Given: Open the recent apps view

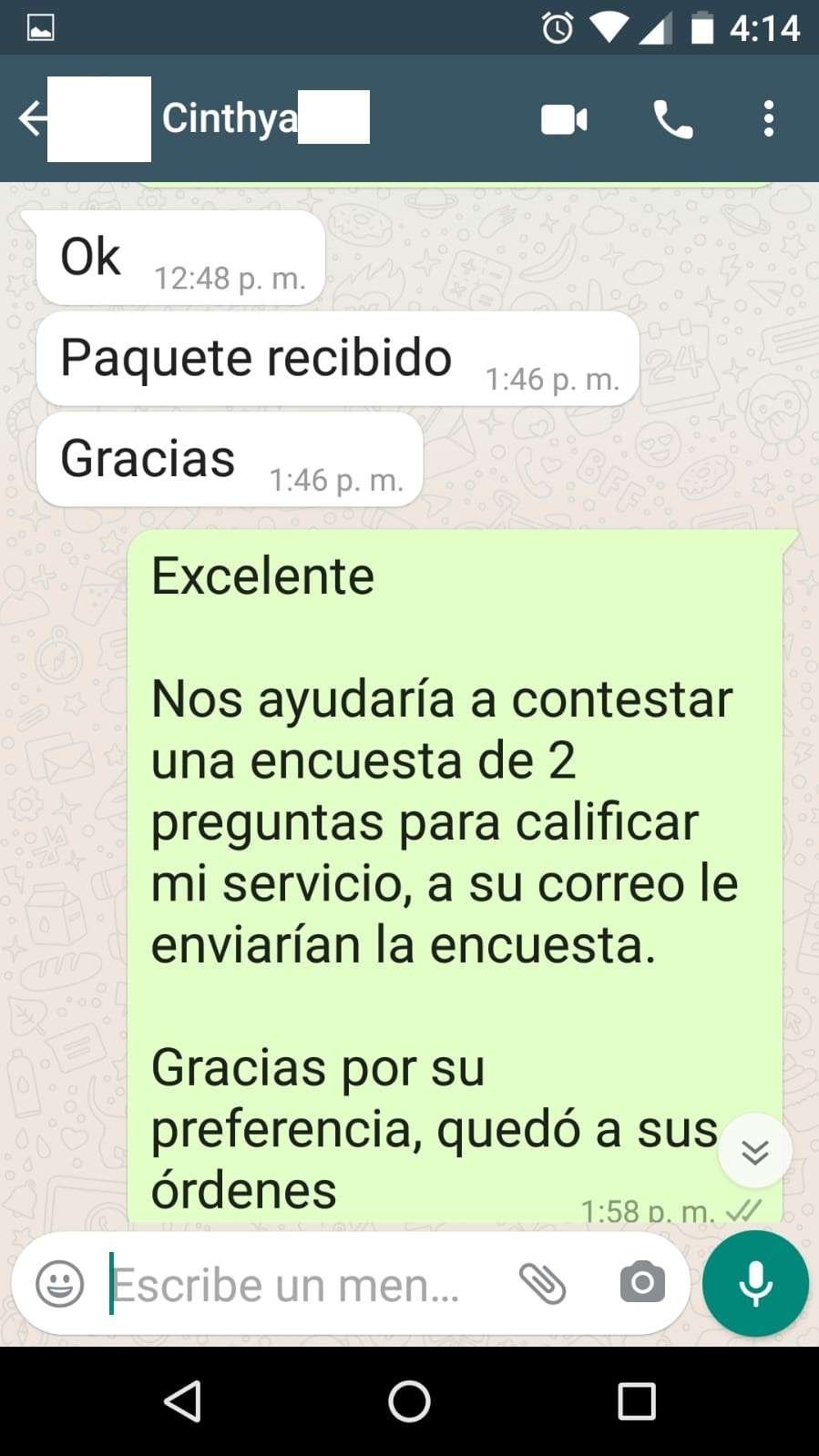Looking at the screenshot, I should tap(636, 1401).
